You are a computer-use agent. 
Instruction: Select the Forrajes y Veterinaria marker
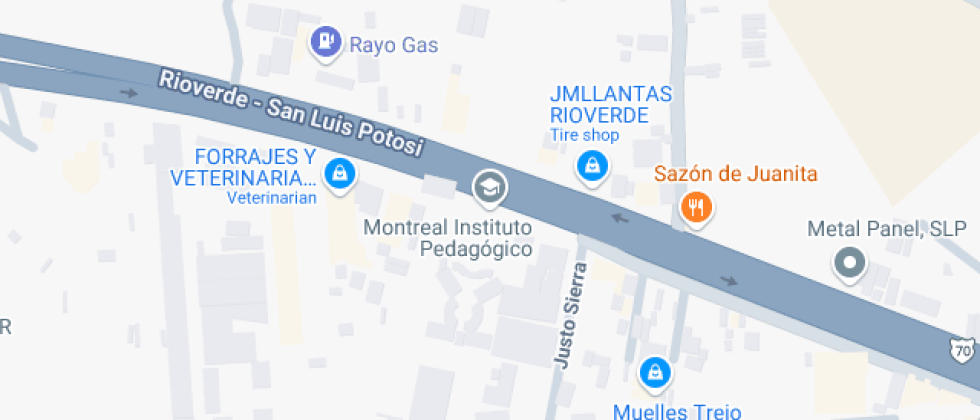click(x=342, y=173)
